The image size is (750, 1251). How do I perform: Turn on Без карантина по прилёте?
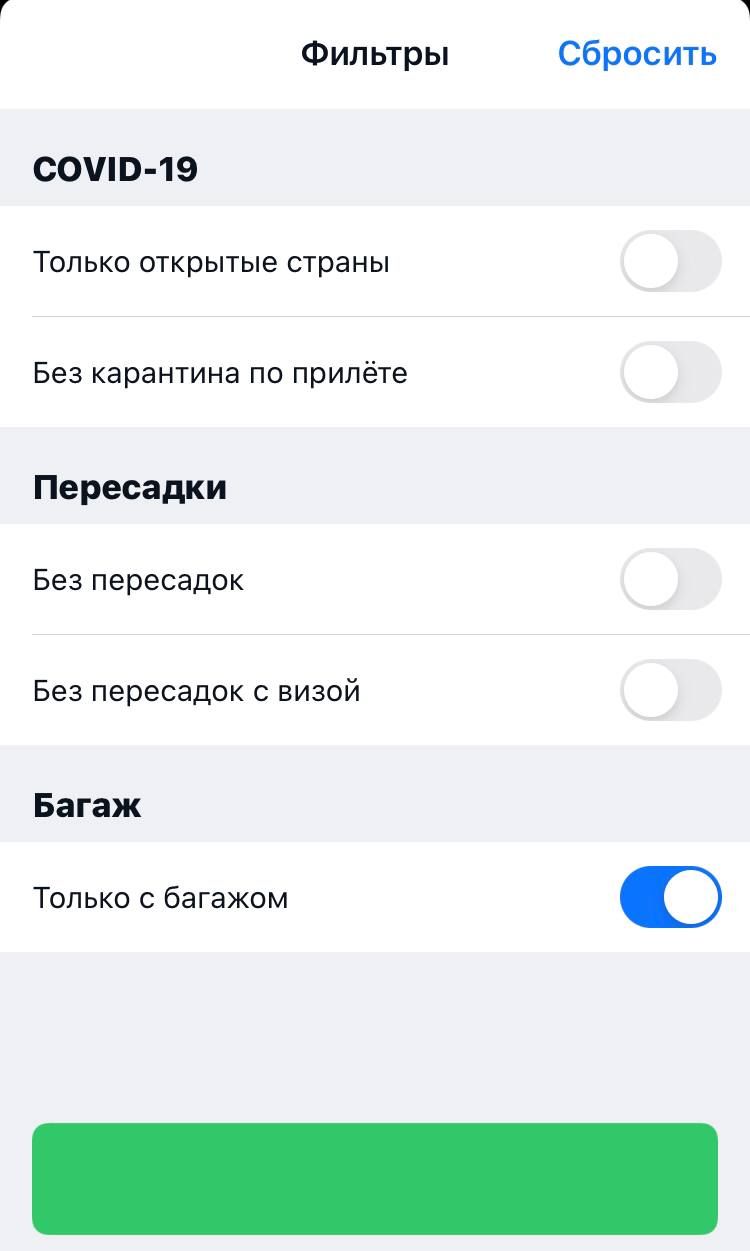pos(671,372)
